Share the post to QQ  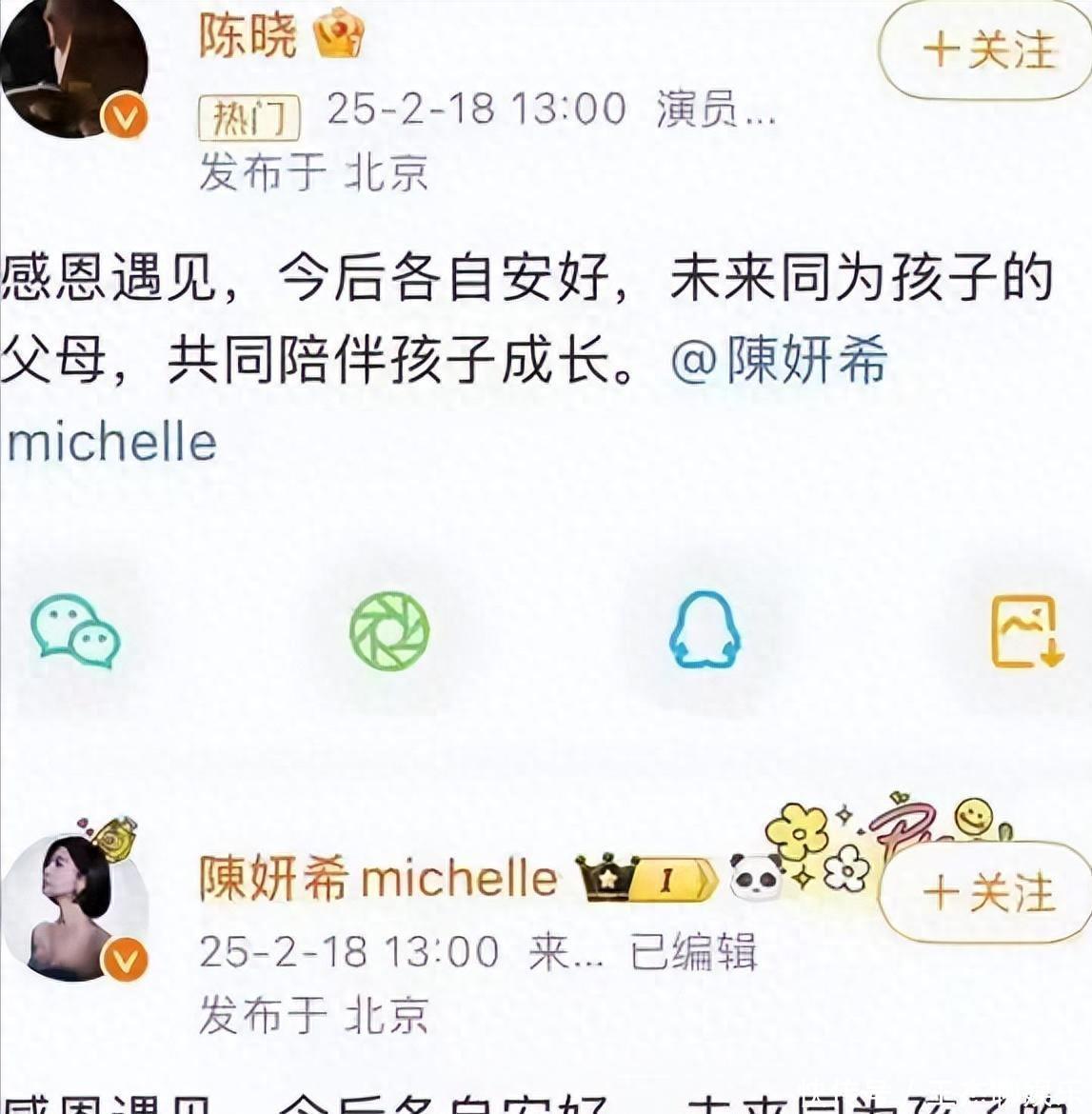coord(705,630)
